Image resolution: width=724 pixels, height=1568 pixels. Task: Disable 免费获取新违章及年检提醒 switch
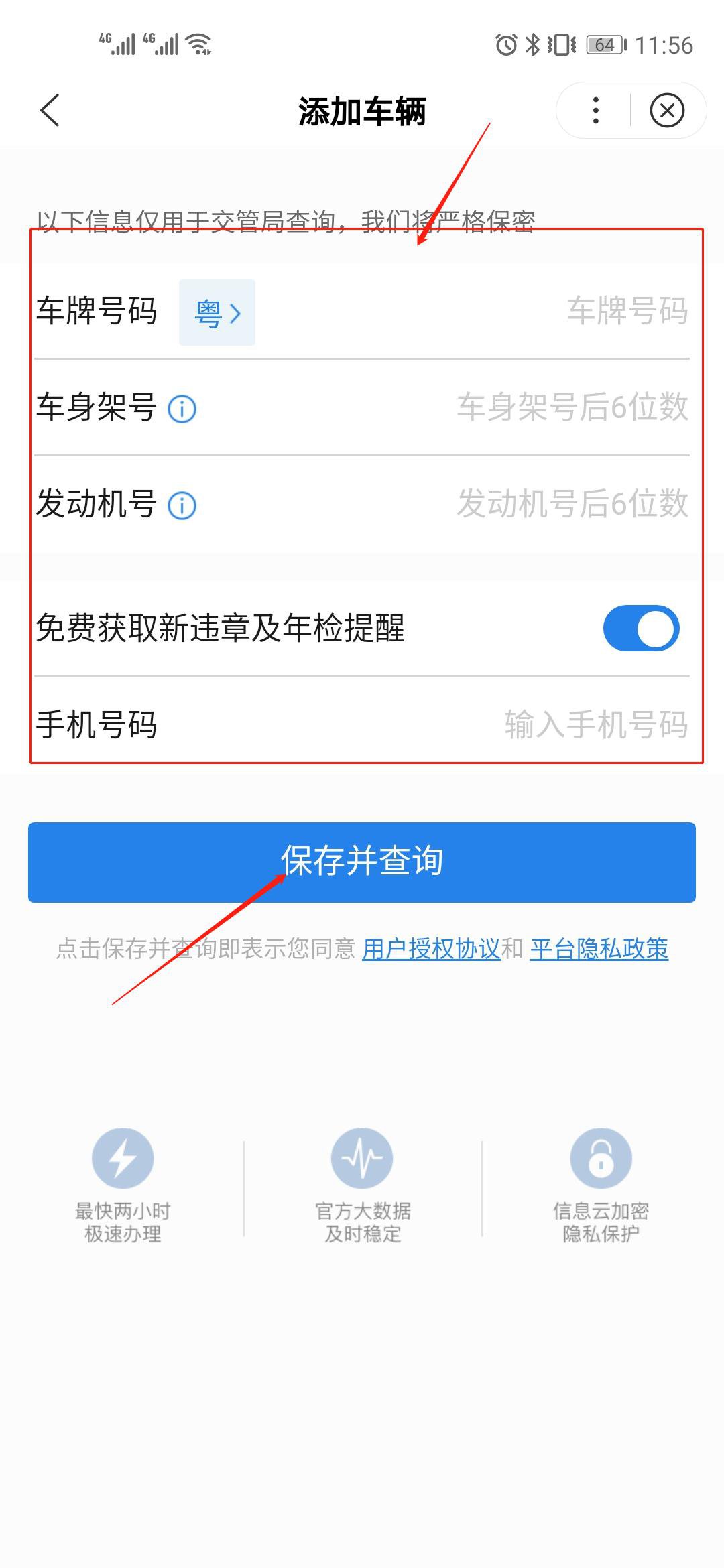pyautogui.click(x=641, y=629)
